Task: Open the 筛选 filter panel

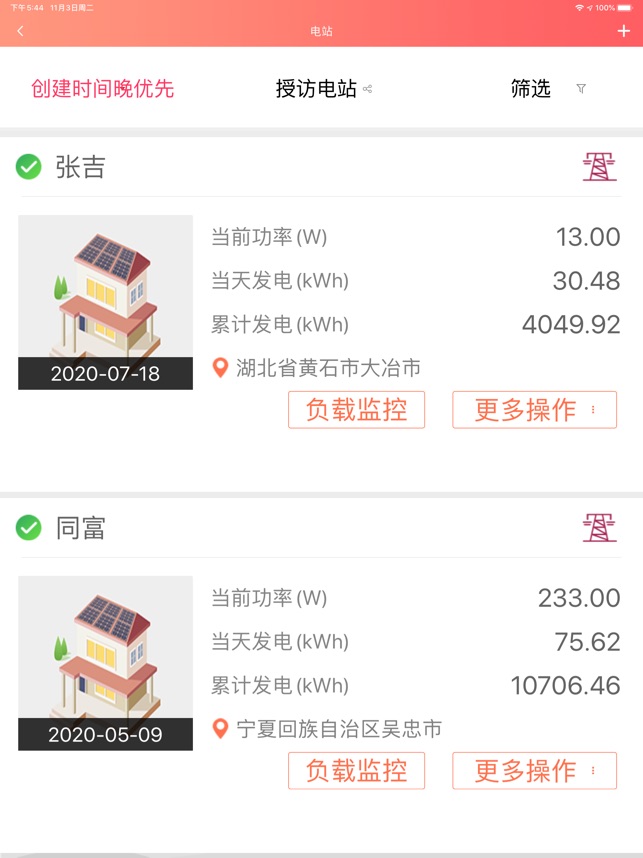Action: pyautogui.click(x=546, y=89)
